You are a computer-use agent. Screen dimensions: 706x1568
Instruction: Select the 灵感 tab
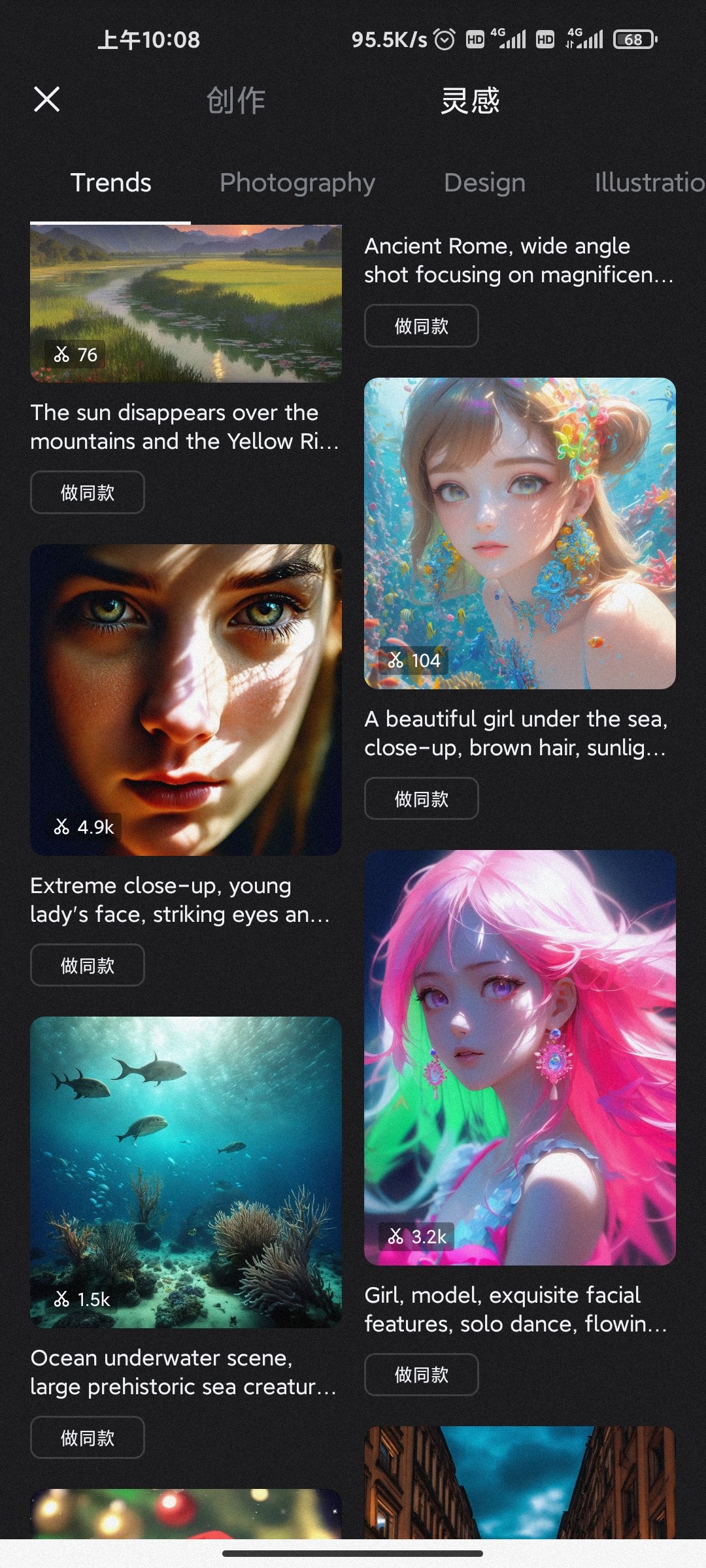point(470,101)
